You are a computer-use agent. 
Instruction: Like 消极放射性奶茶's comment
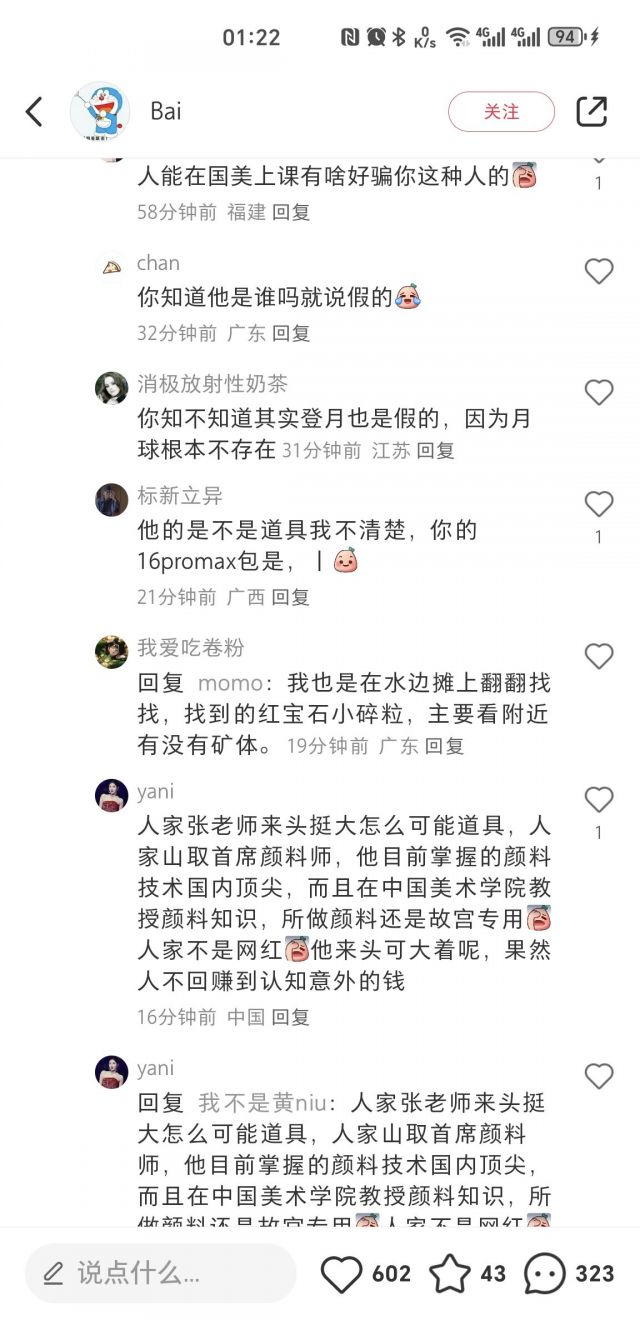point(598,392)
